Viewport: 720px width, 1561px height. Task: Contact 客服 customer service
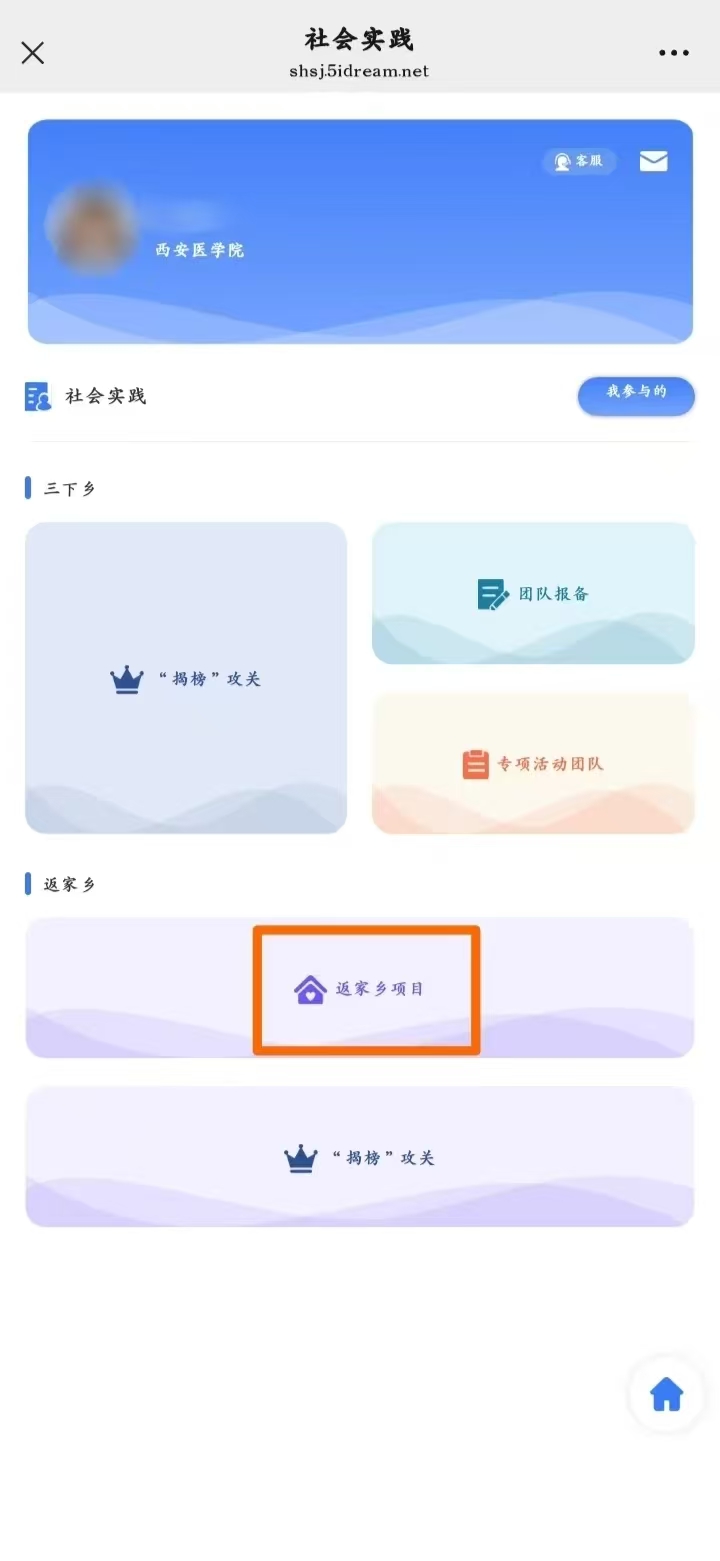click(579, 161)
